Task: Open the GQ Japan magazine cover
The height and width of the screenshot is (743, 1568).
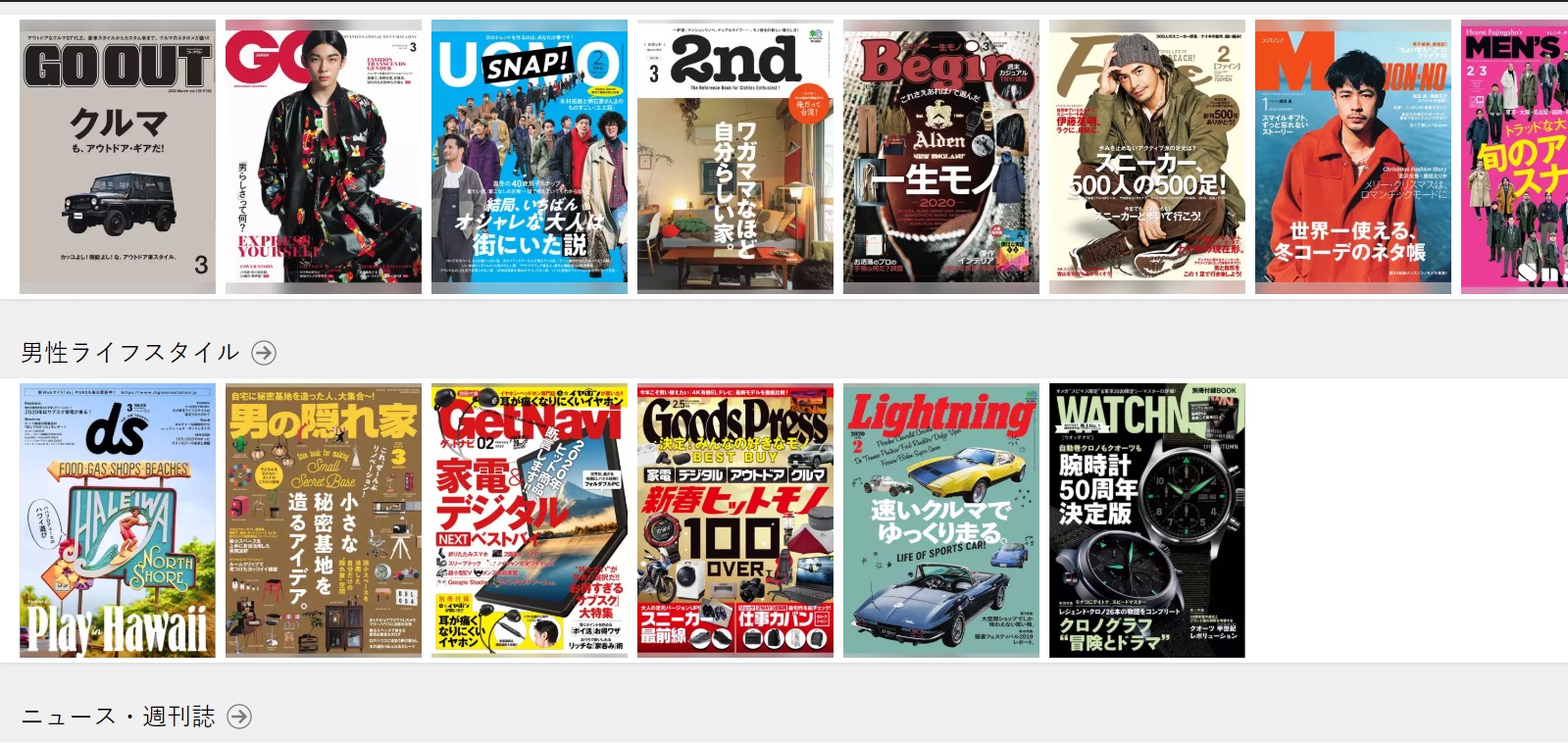Action: pyautogui.click(x=324, y=157)
